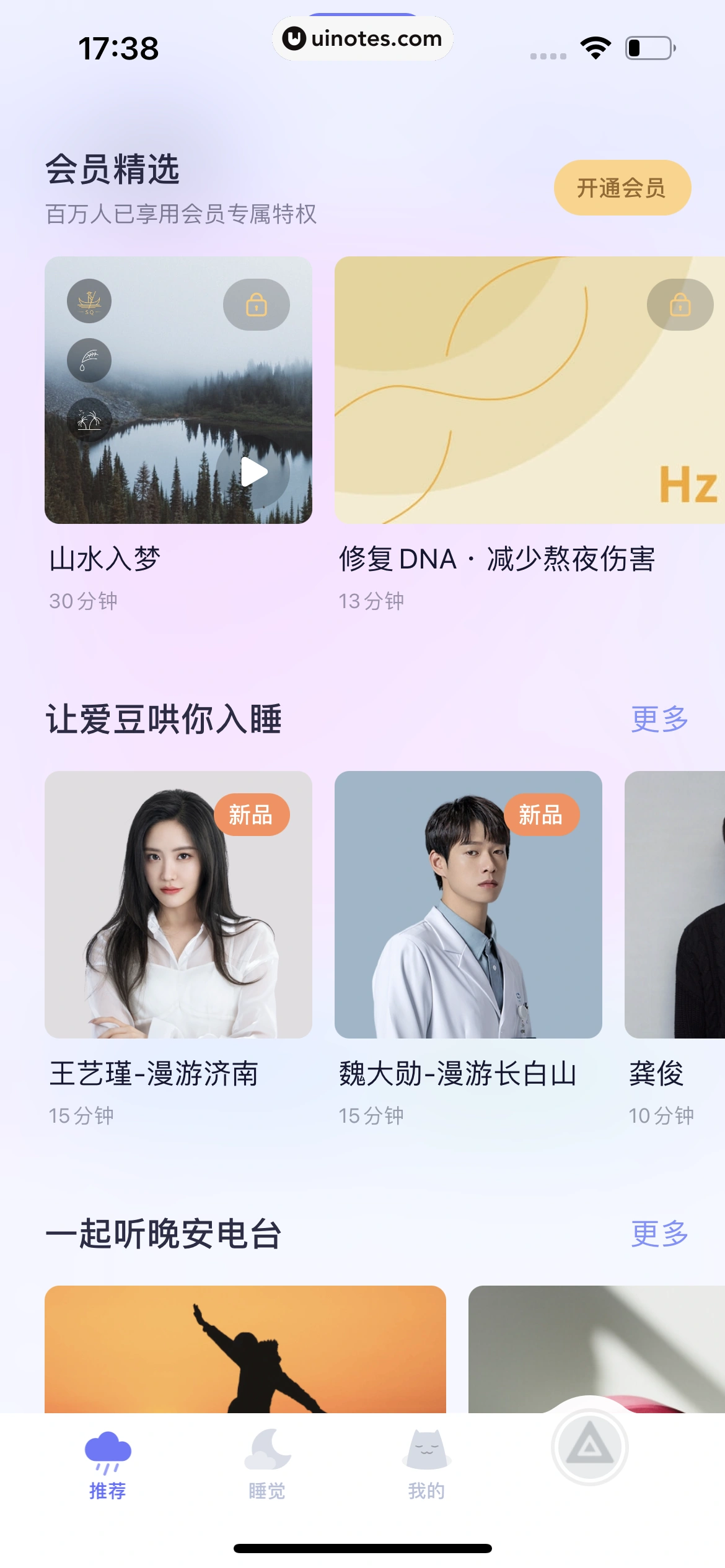Select the boat scene sound icon on 山水入梦
This screenshot has height=1568, width=725.
89,302
